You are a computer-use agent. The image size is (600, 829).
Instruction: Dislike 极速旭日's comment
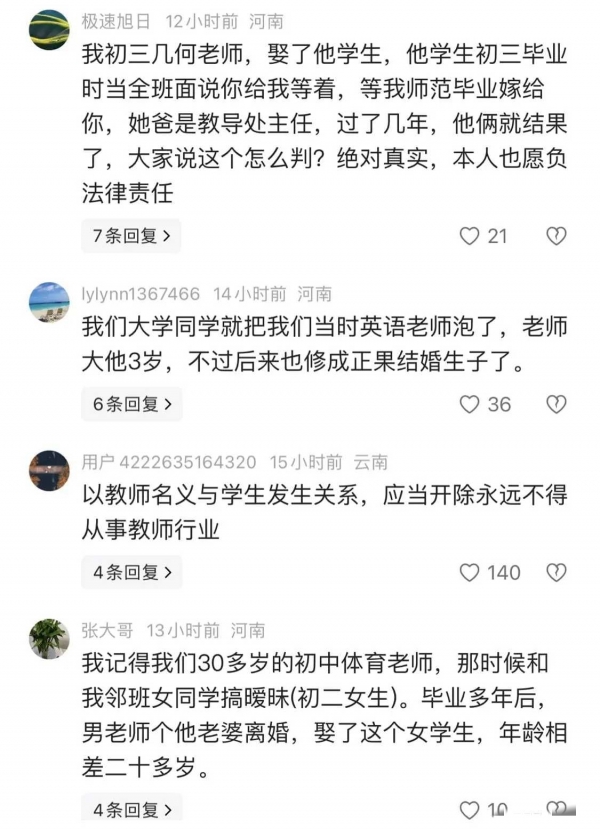556,236
